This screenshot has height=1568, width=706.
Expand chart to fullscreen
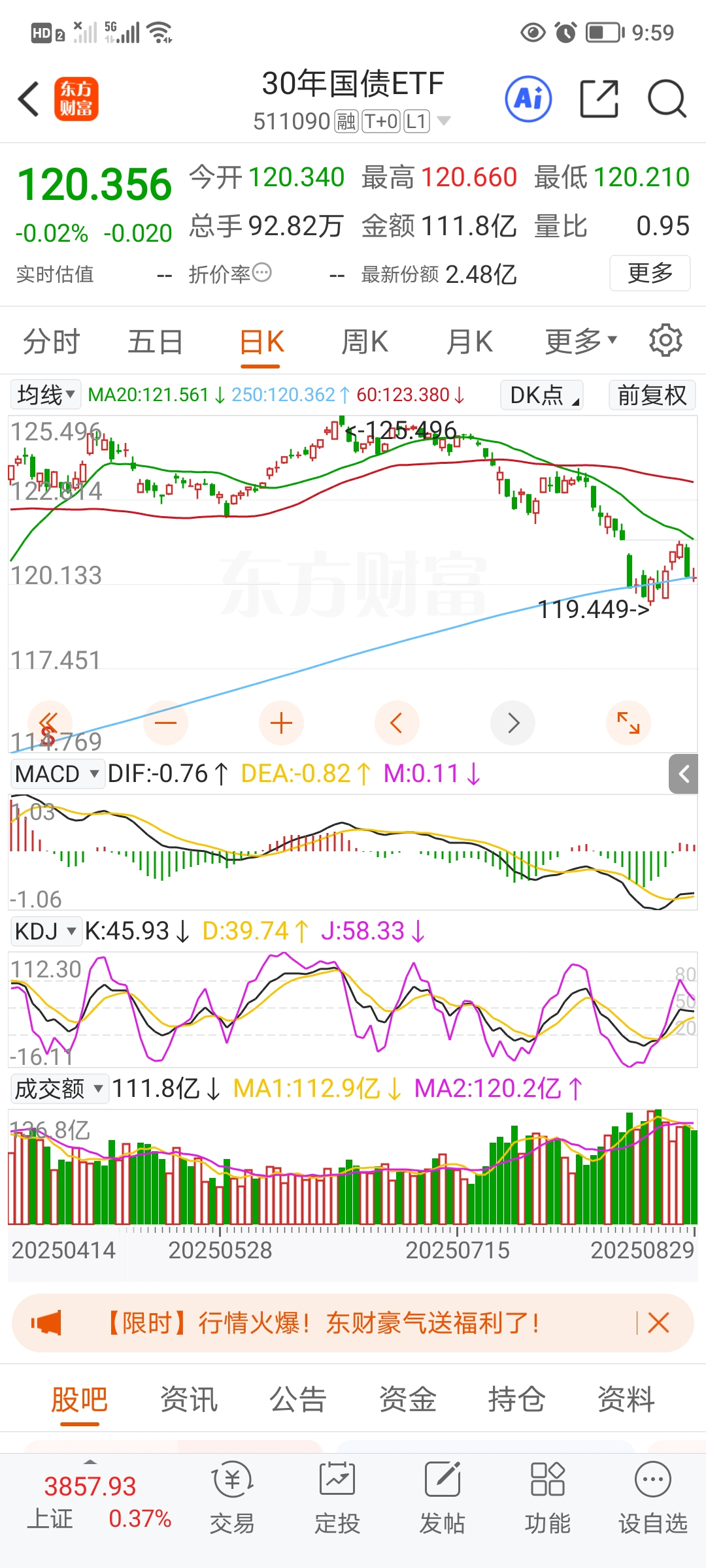pyautogui.click(x=628, y=723)
